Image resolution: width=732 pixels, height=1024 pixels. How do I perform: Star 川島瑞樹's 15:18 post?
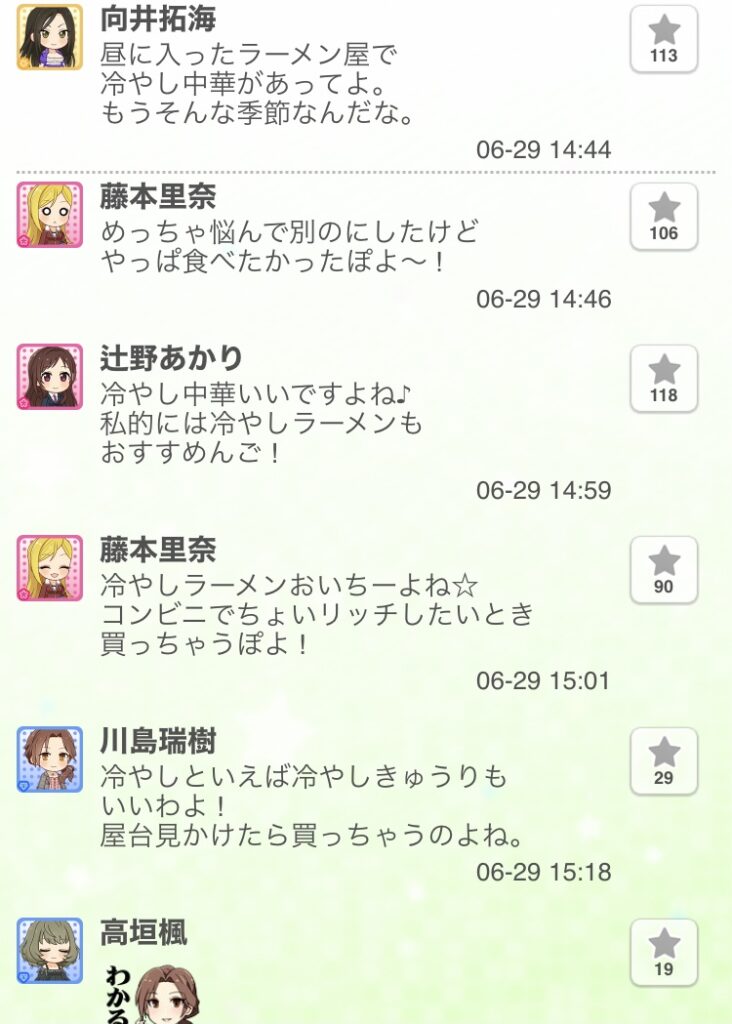(x=663, y=761)
